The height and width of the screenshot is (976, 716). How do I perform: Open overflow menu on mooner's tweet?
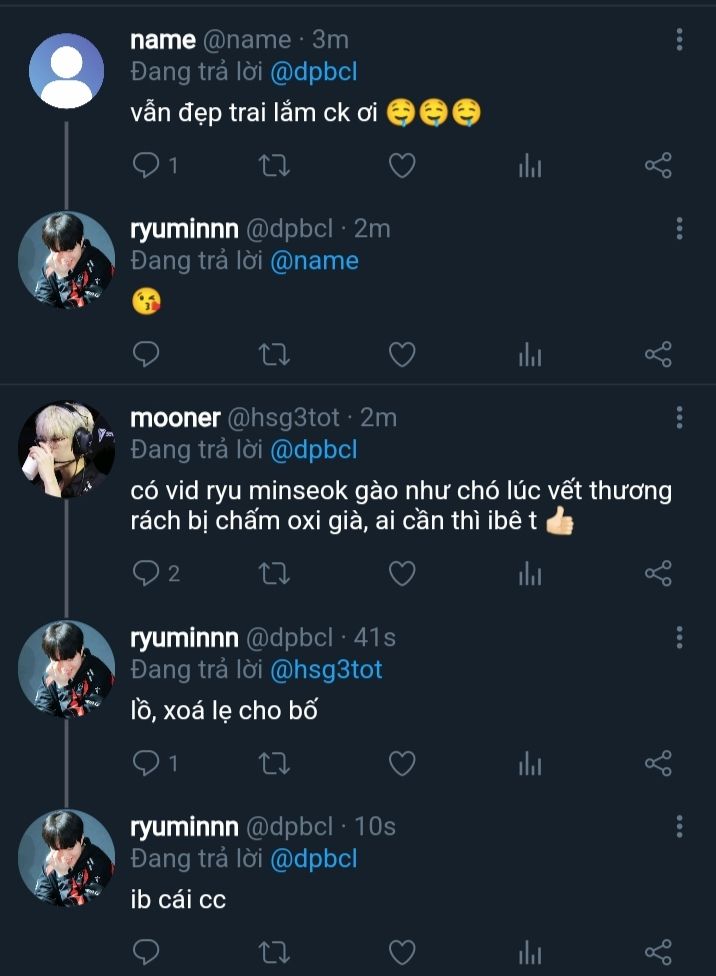point(680,418)
